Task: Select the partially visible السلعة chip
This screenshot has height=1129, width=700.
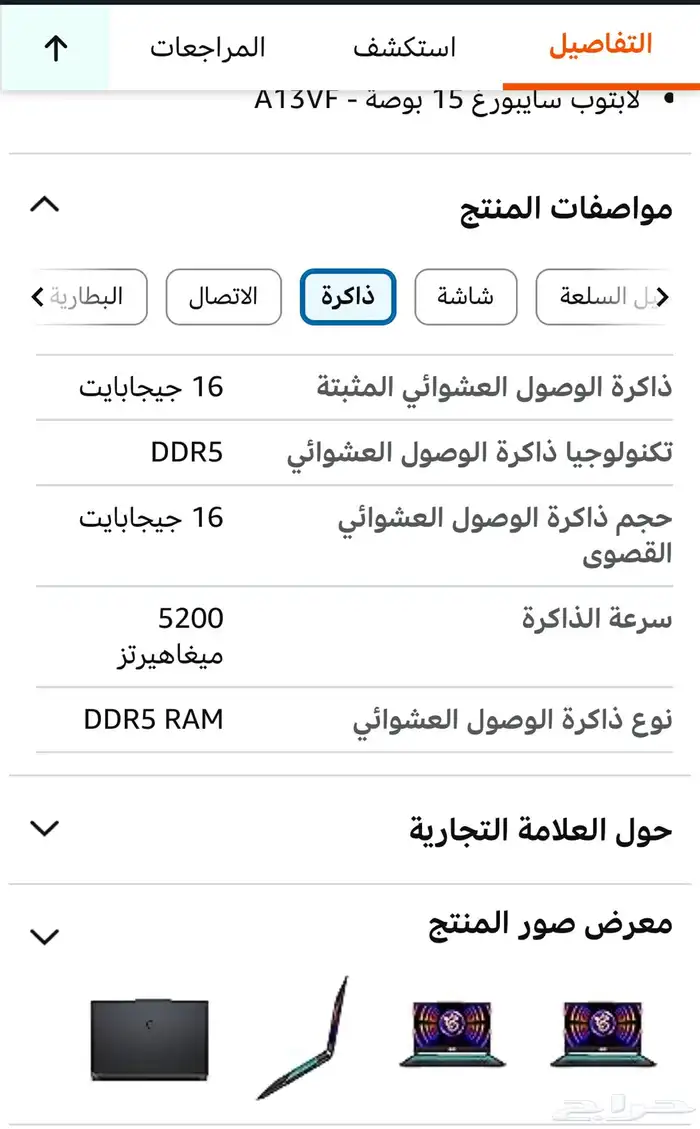Action: point(612,297)
